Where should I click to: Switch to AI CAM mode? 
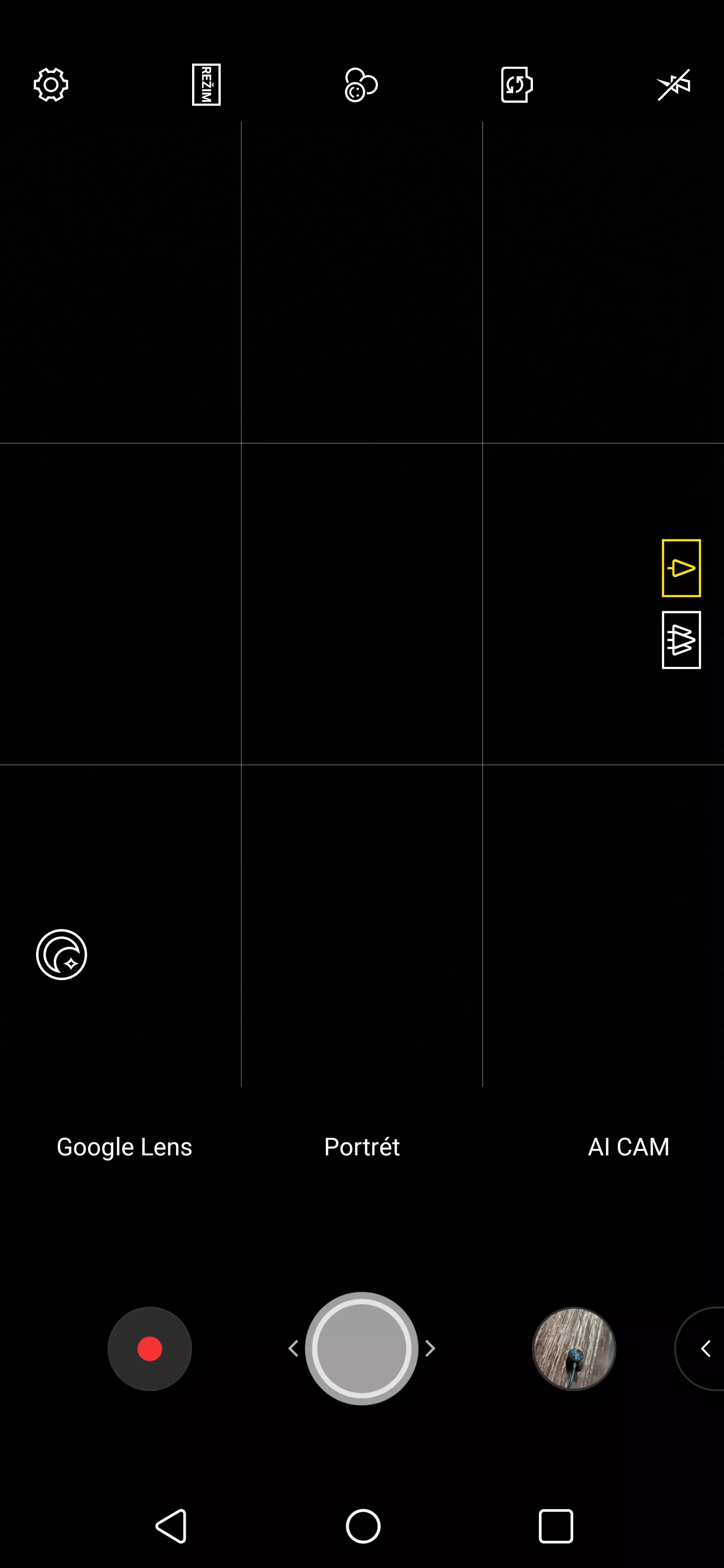(628, 1147)
